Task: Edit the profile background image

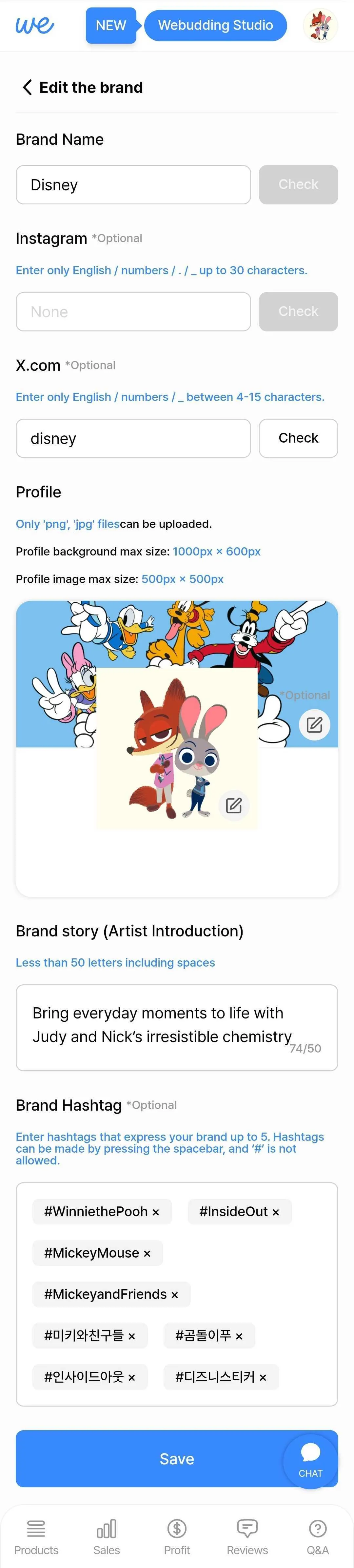Action: tap(314, 724)
